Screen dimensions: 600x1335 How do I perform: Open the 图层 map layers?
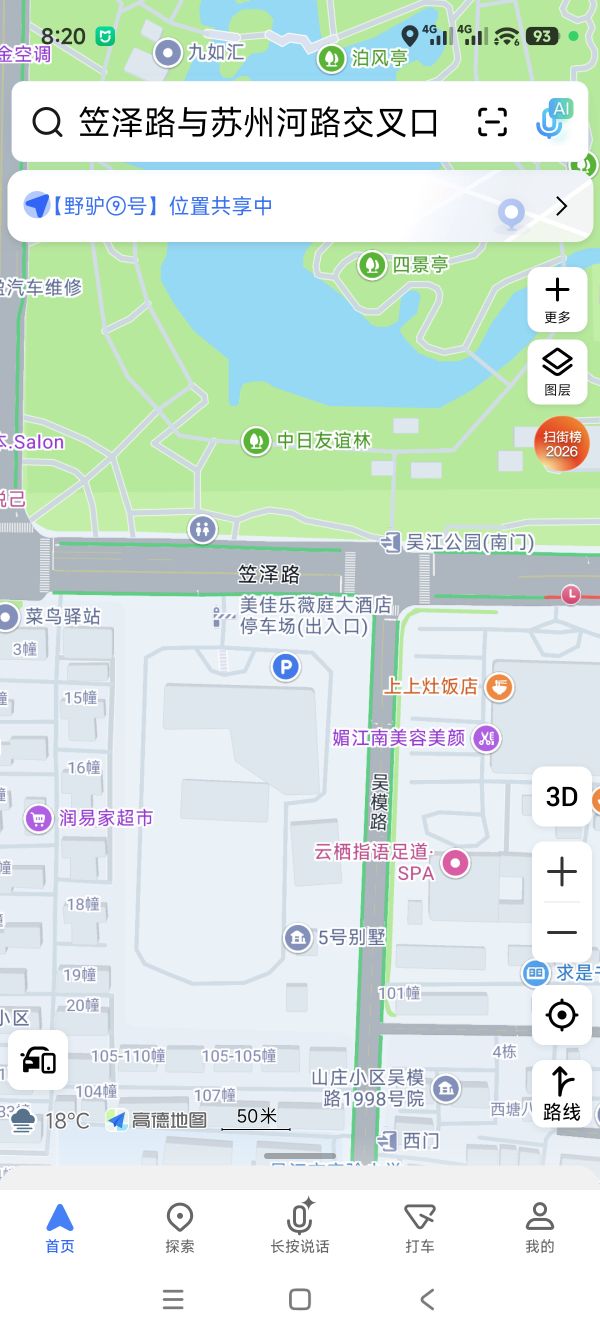click(557, 372)
